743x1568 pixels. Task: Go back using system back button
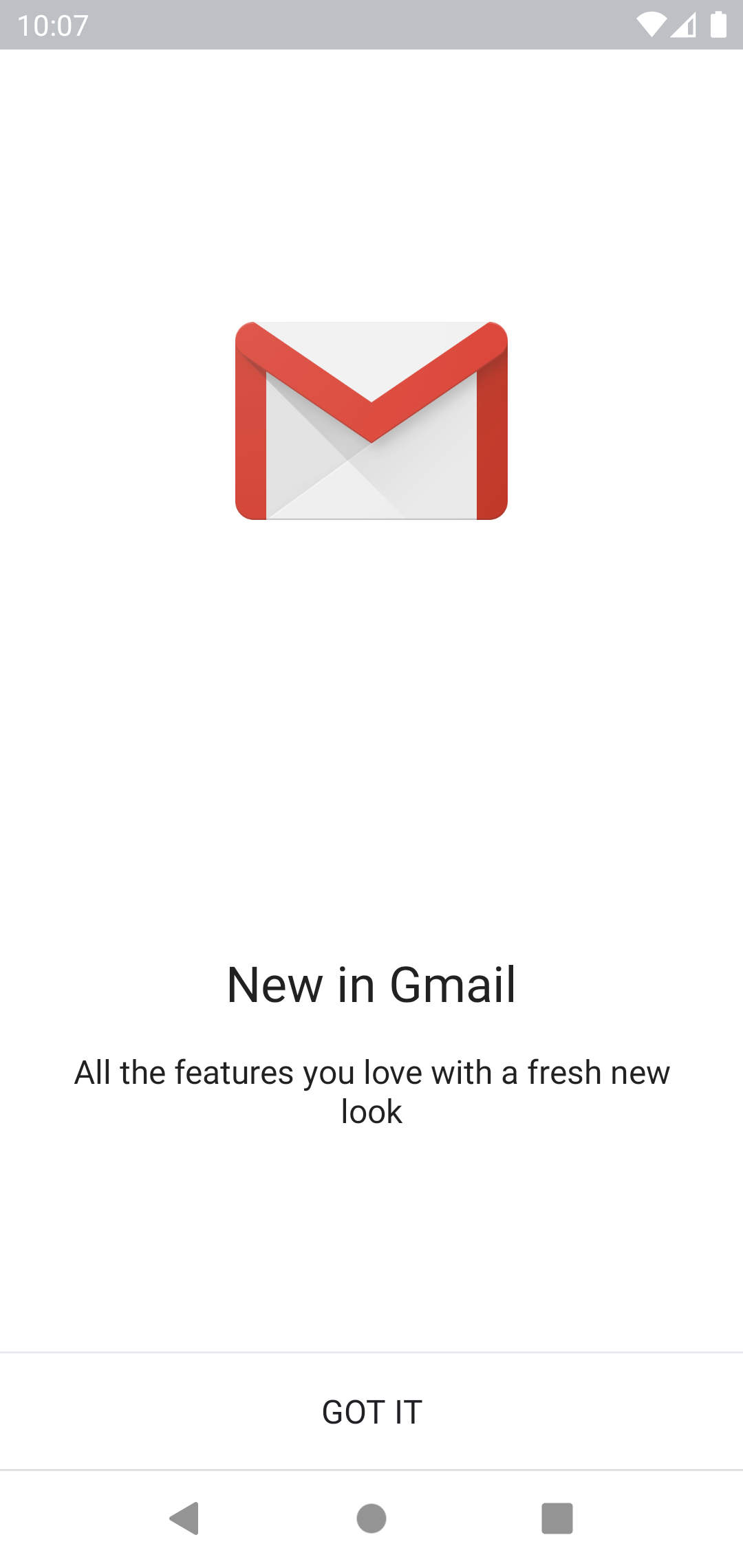point(185,1518)
